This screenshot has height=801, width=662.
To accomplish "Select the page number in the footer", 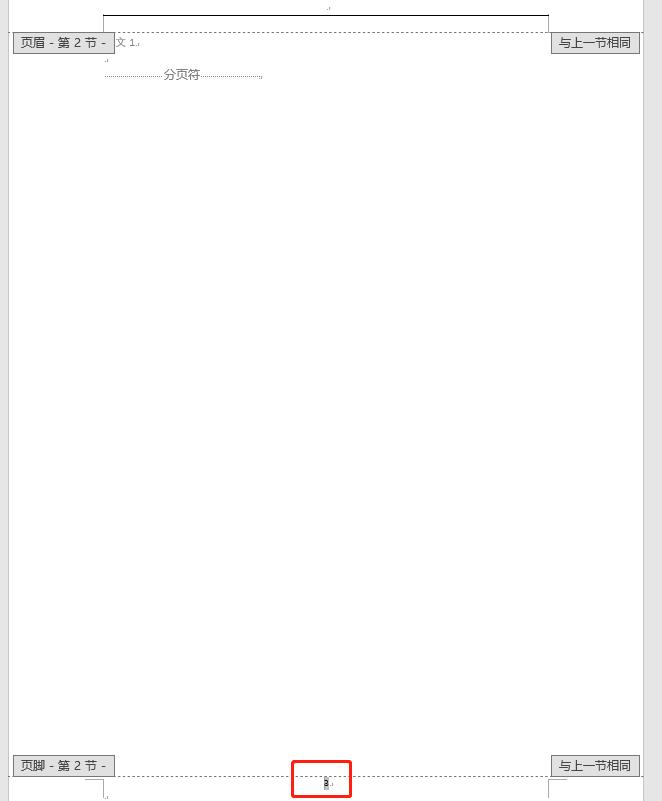I will [x=325, y=782].
